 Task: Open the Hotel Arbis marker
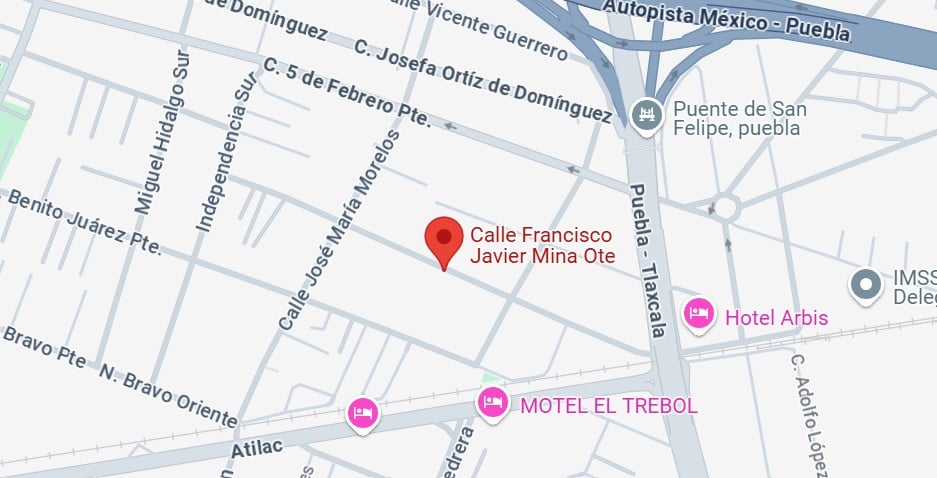click(698, 314)
